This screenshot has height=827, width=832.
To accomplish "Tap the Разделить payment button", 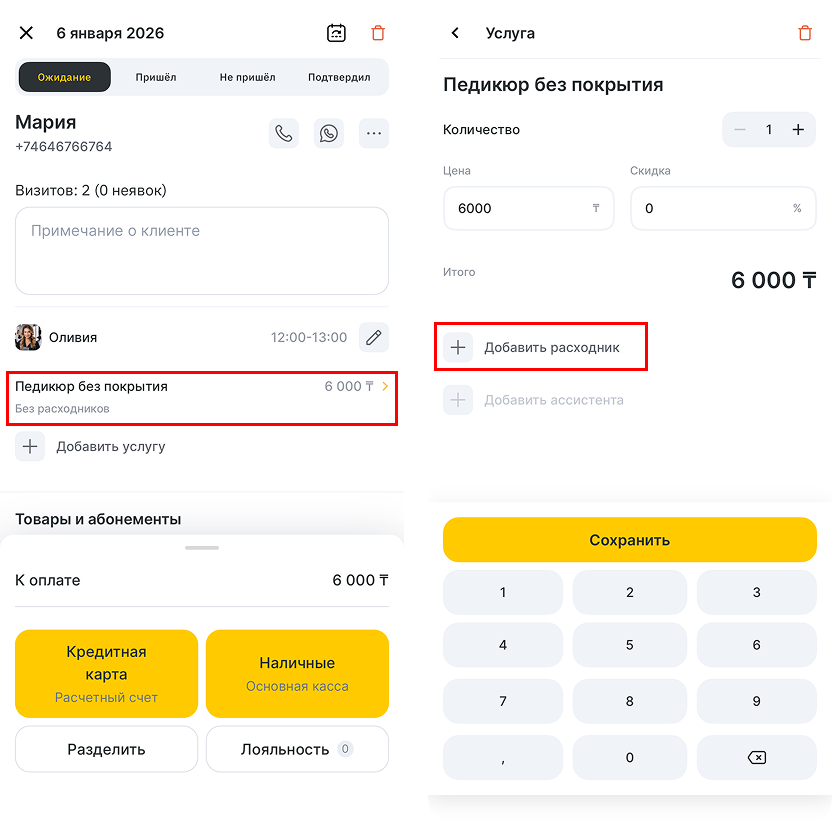I will click(x=106, y=749).
